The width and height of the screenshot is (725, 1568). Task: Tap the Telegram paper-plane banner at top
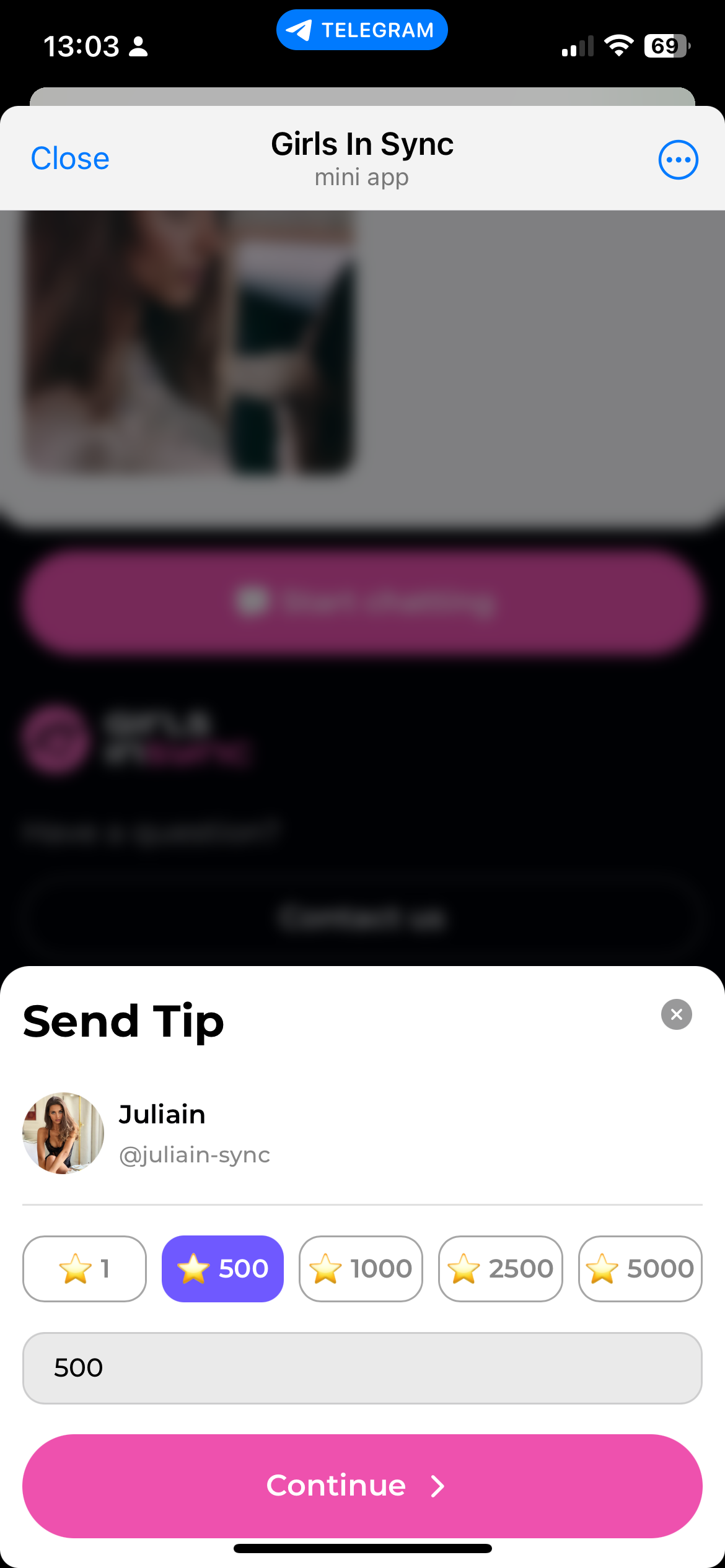coord(362,29)
